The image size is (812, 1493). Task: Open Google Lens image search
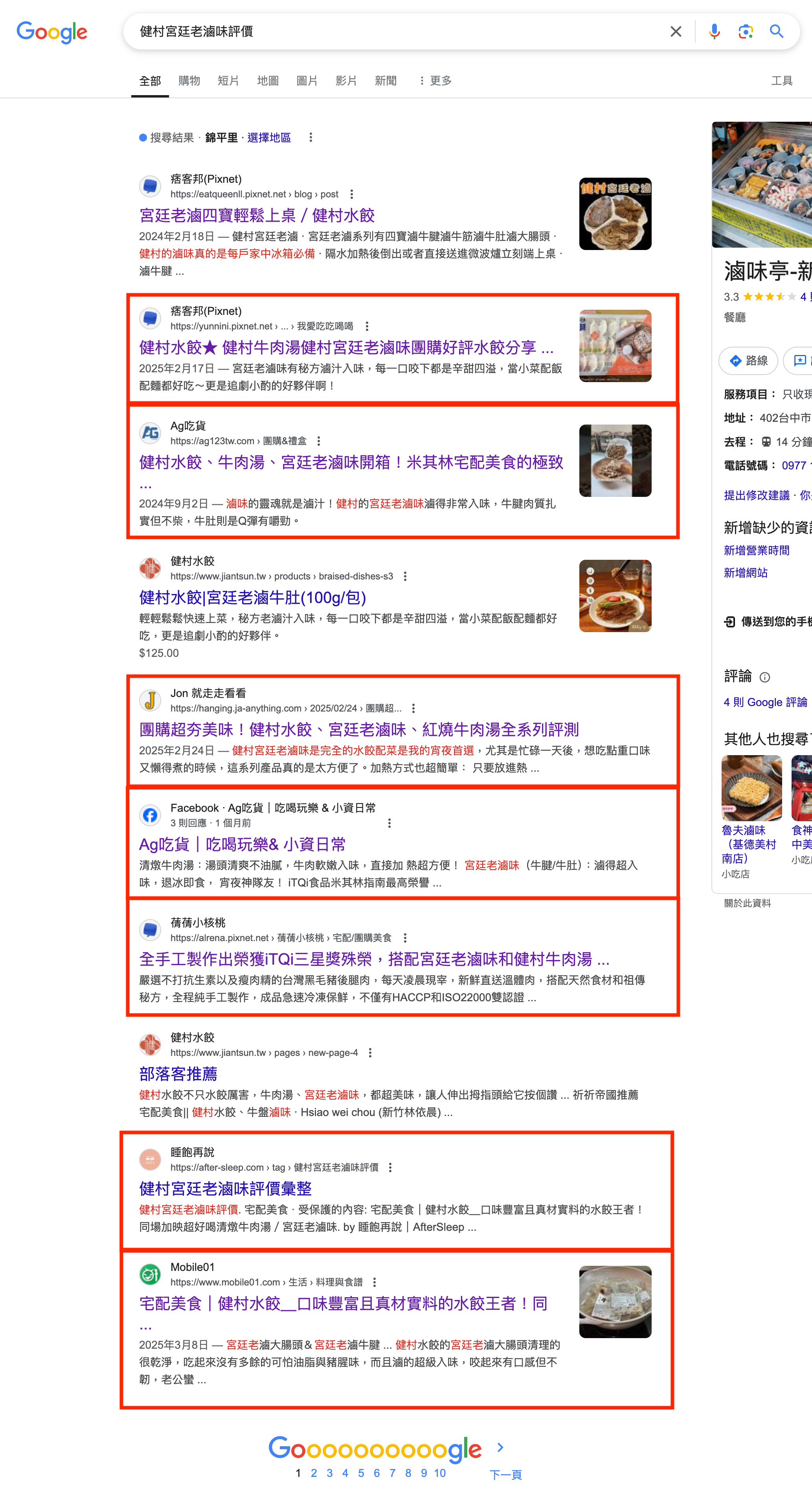[x=745, y=31]
